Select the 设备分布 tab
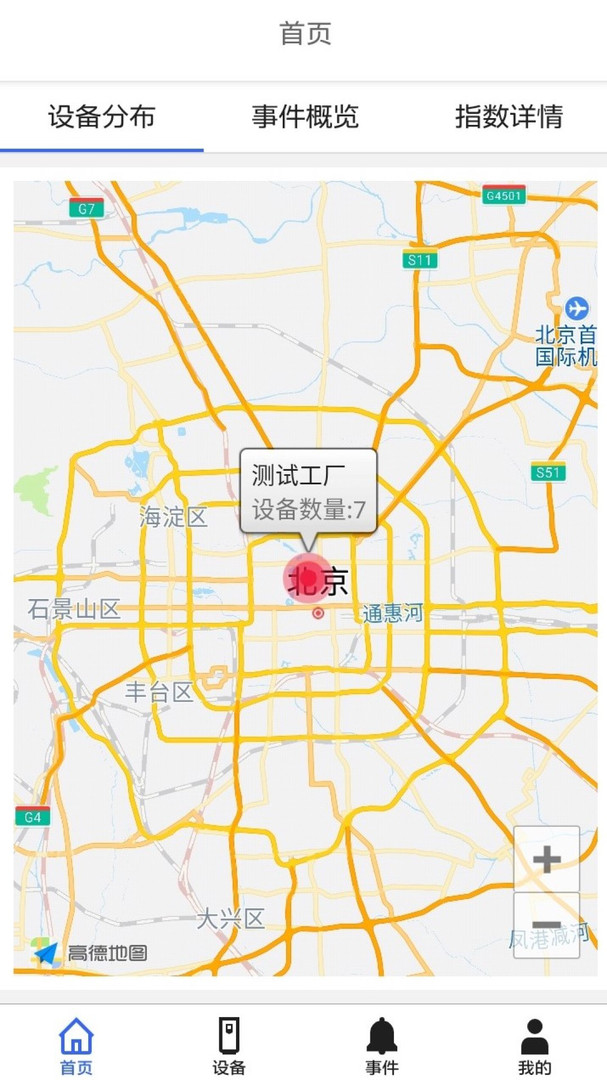 (x=102, y=117)
